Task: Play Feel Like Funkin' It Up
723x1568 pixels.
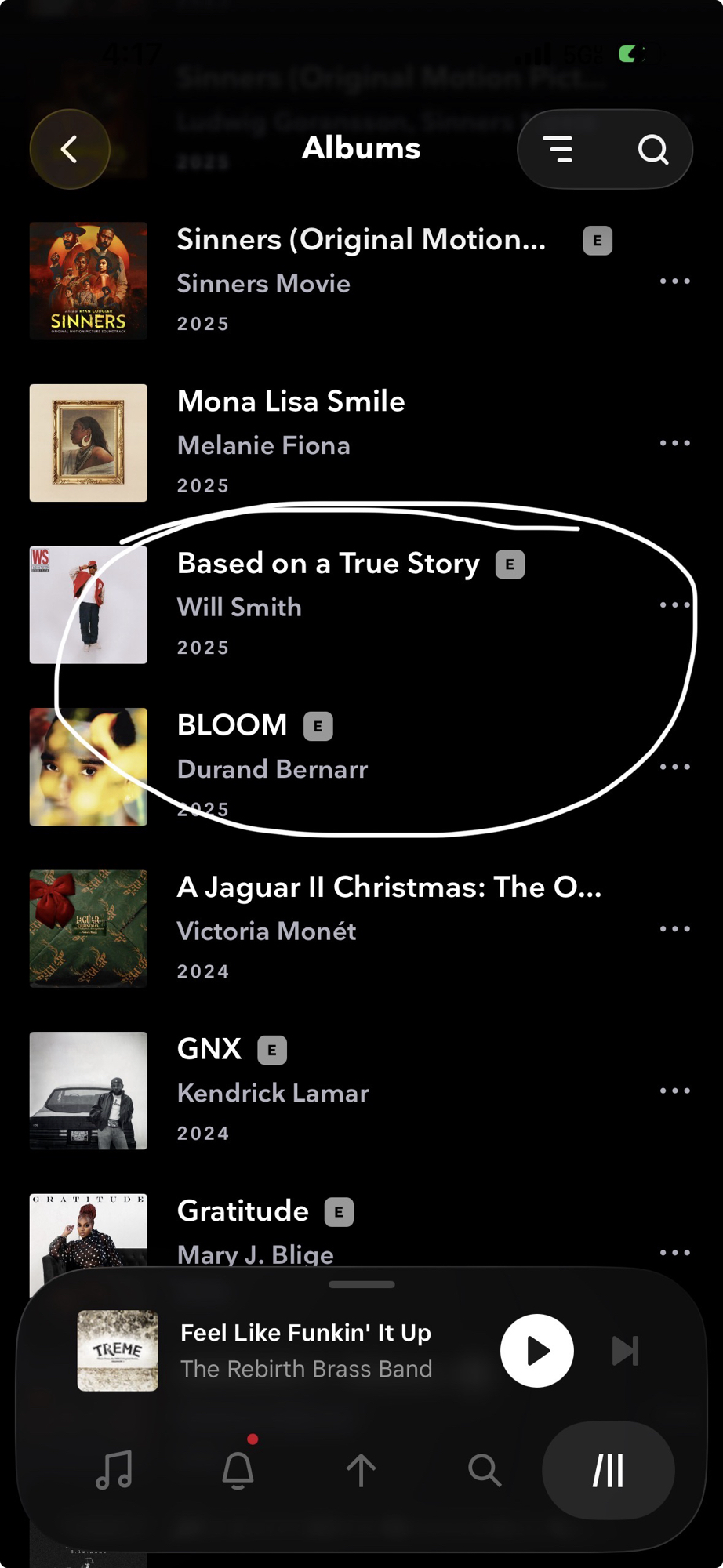Action: (537, 1351)
